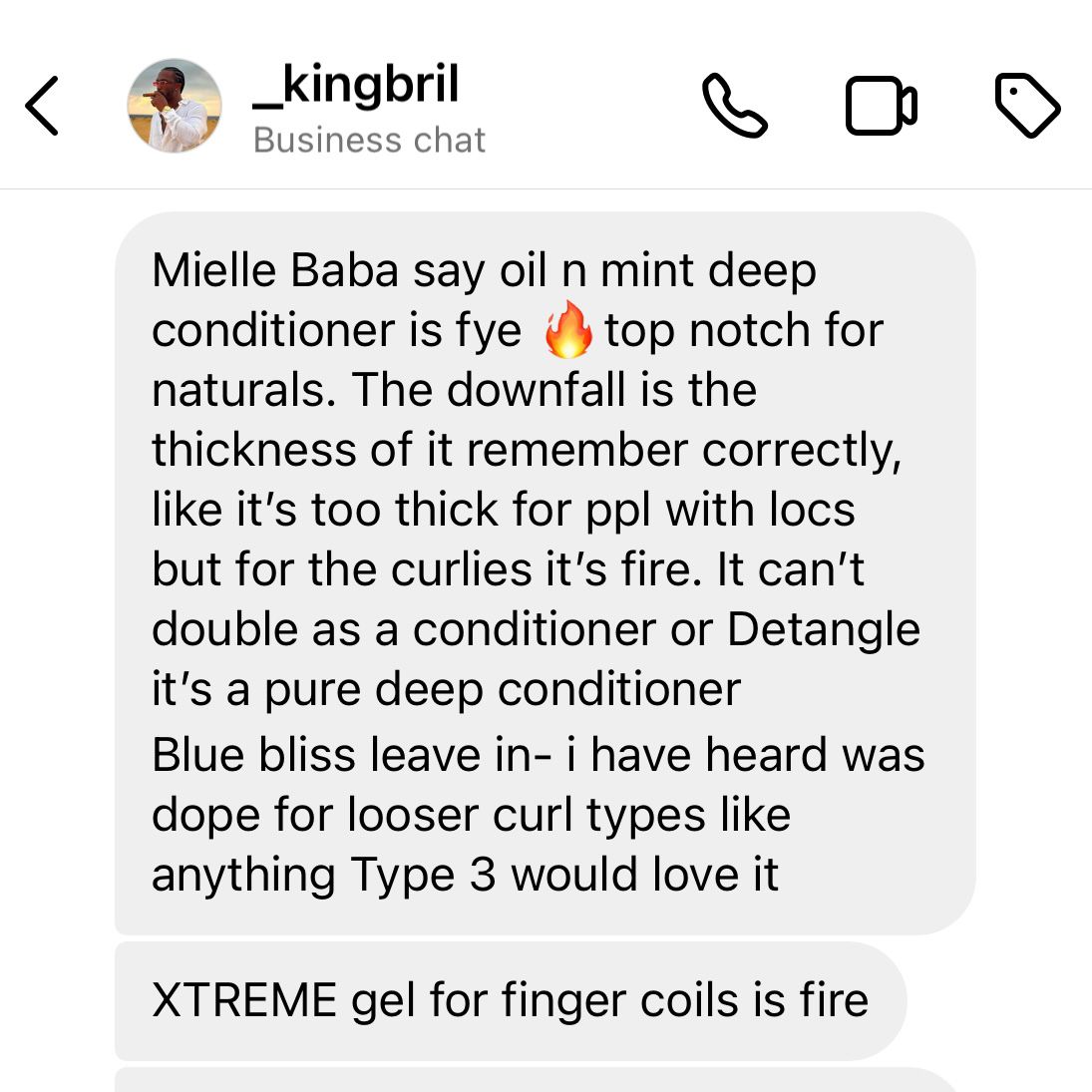
Task: Start a video call with _kingbril
Action: [x=881, y=106]
